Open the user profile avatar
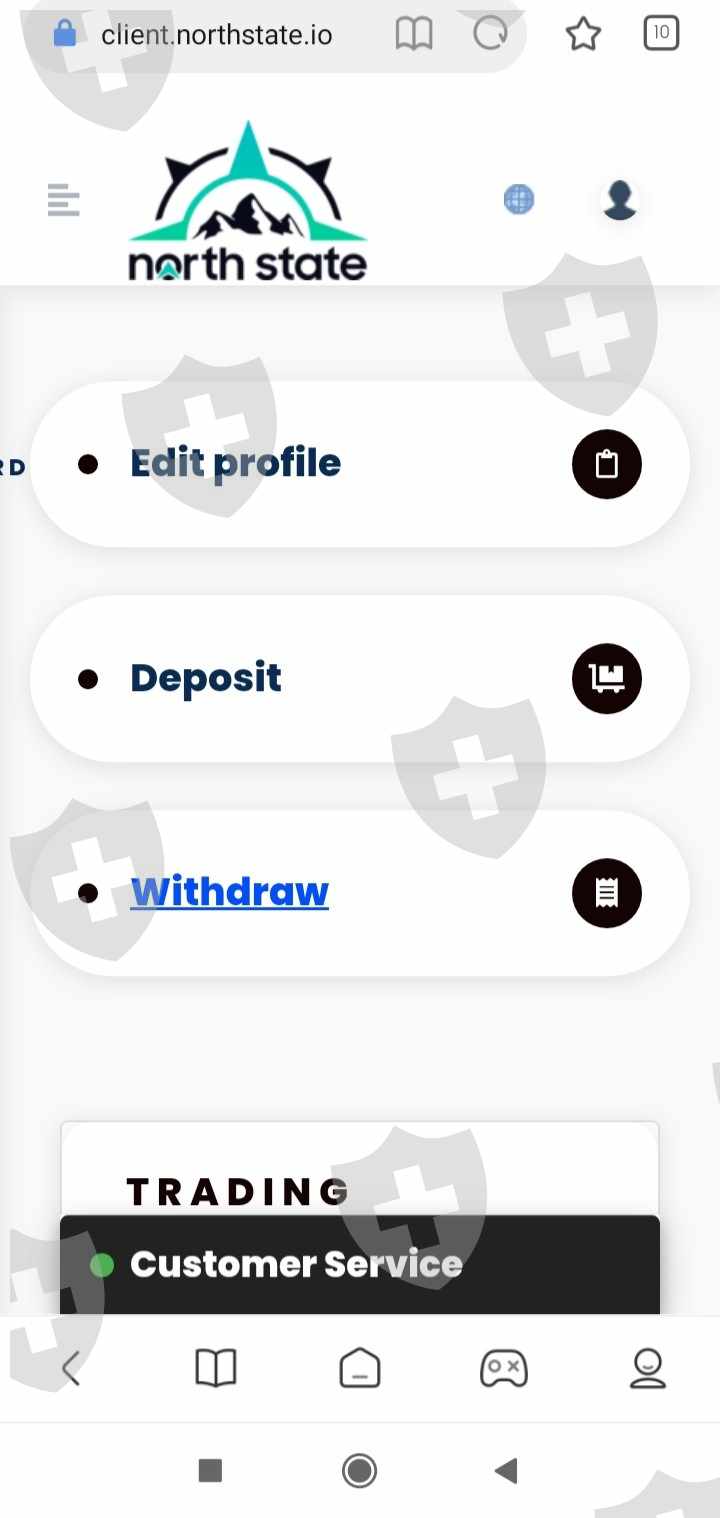The width and height of the screenshot is (720, 1518). (x=620, y=200)
